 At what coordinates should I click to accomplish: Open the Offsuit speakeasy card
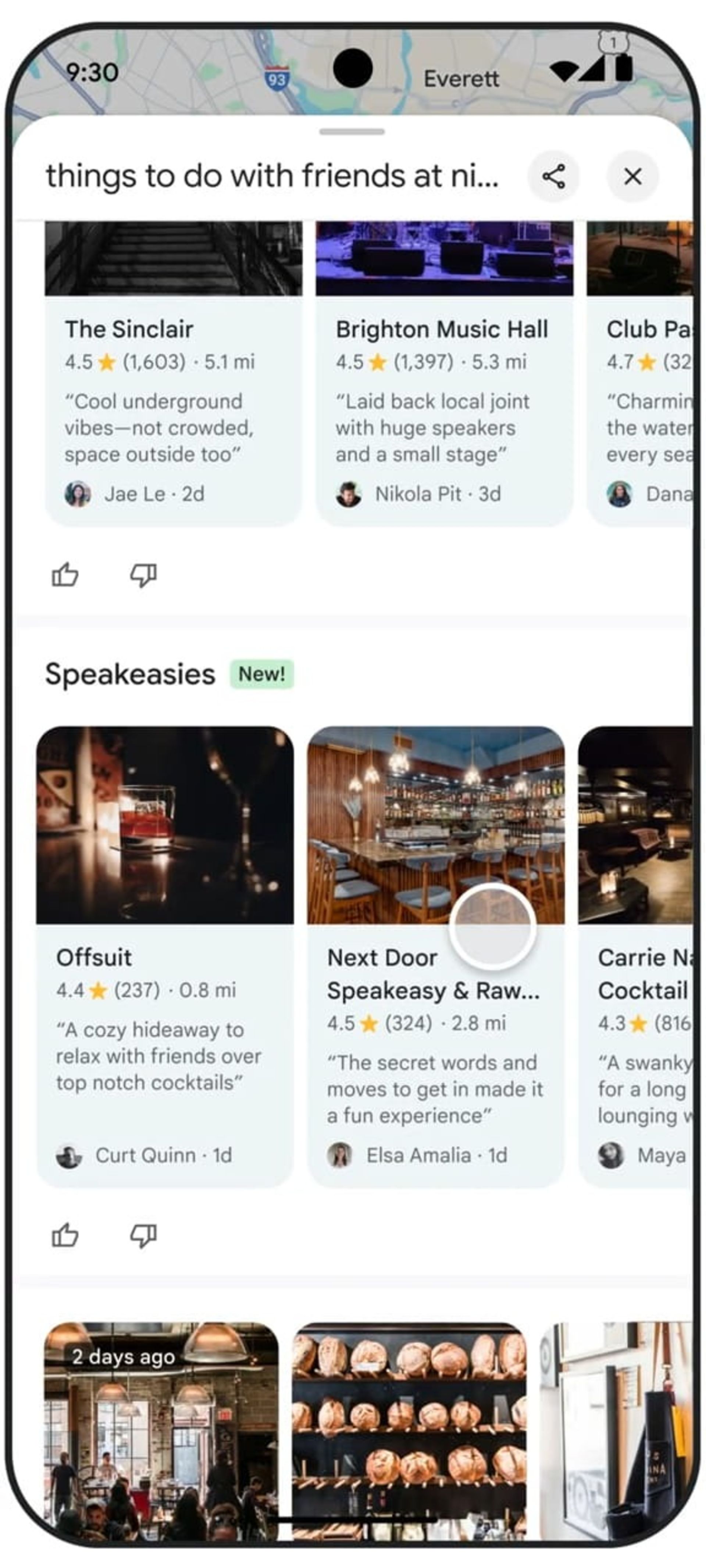click(x=164, y=956)
